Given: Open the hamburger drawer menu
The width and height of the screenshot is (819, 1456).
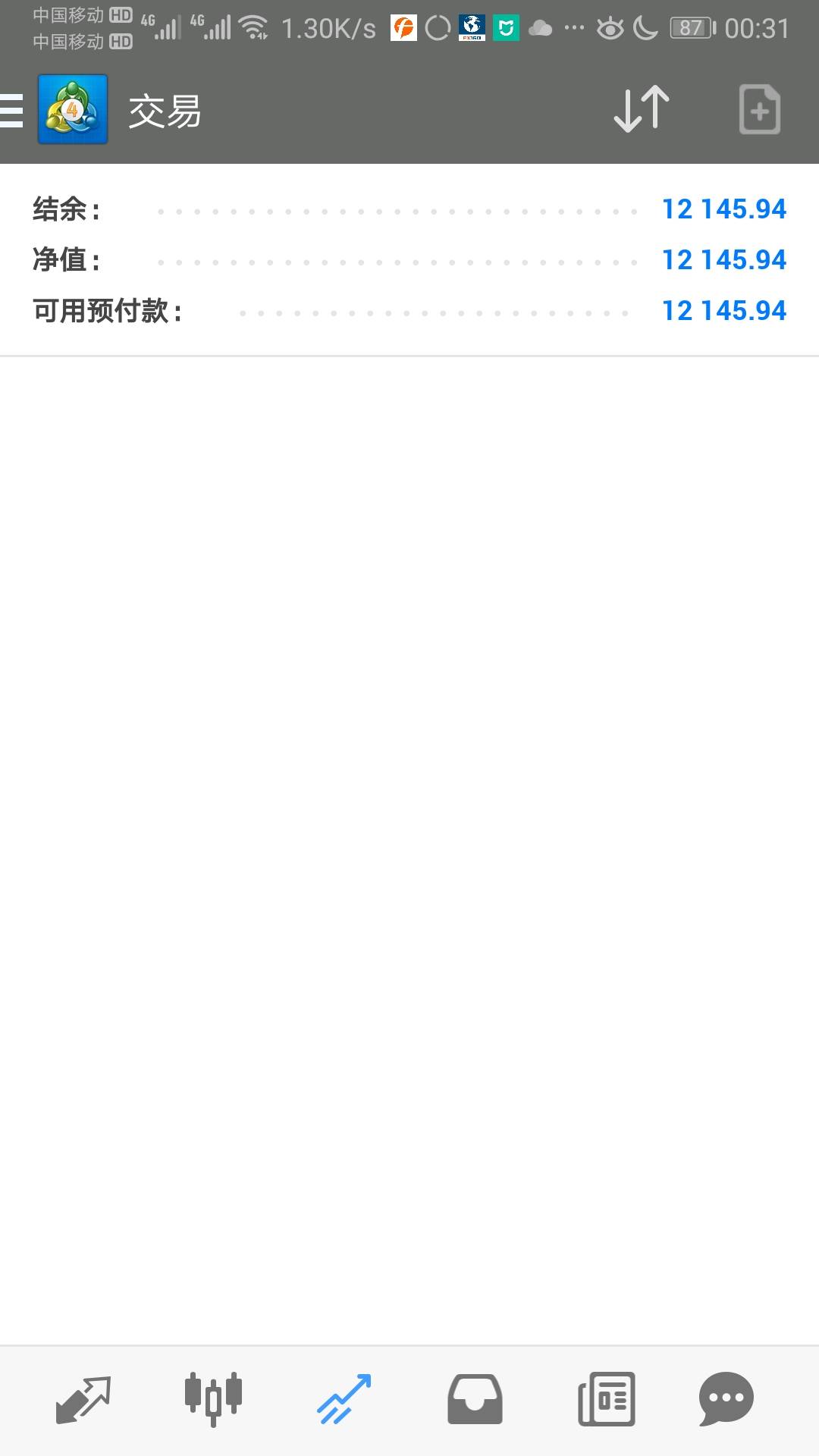Looking at the screenshot, I should (11, 111).
